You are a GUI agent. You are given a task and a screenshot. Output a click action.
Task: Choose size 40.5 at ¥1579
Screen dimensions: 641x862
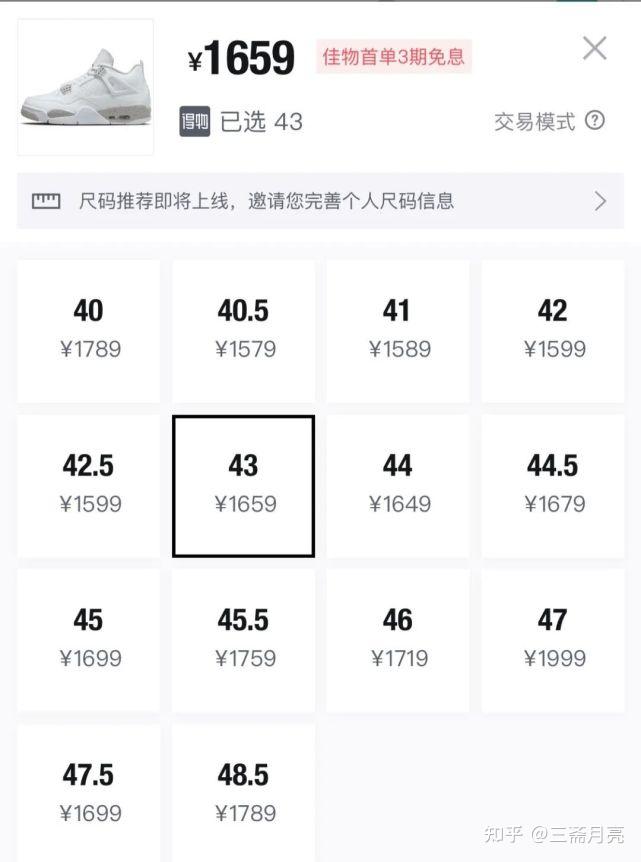click(x=244, y=331)
